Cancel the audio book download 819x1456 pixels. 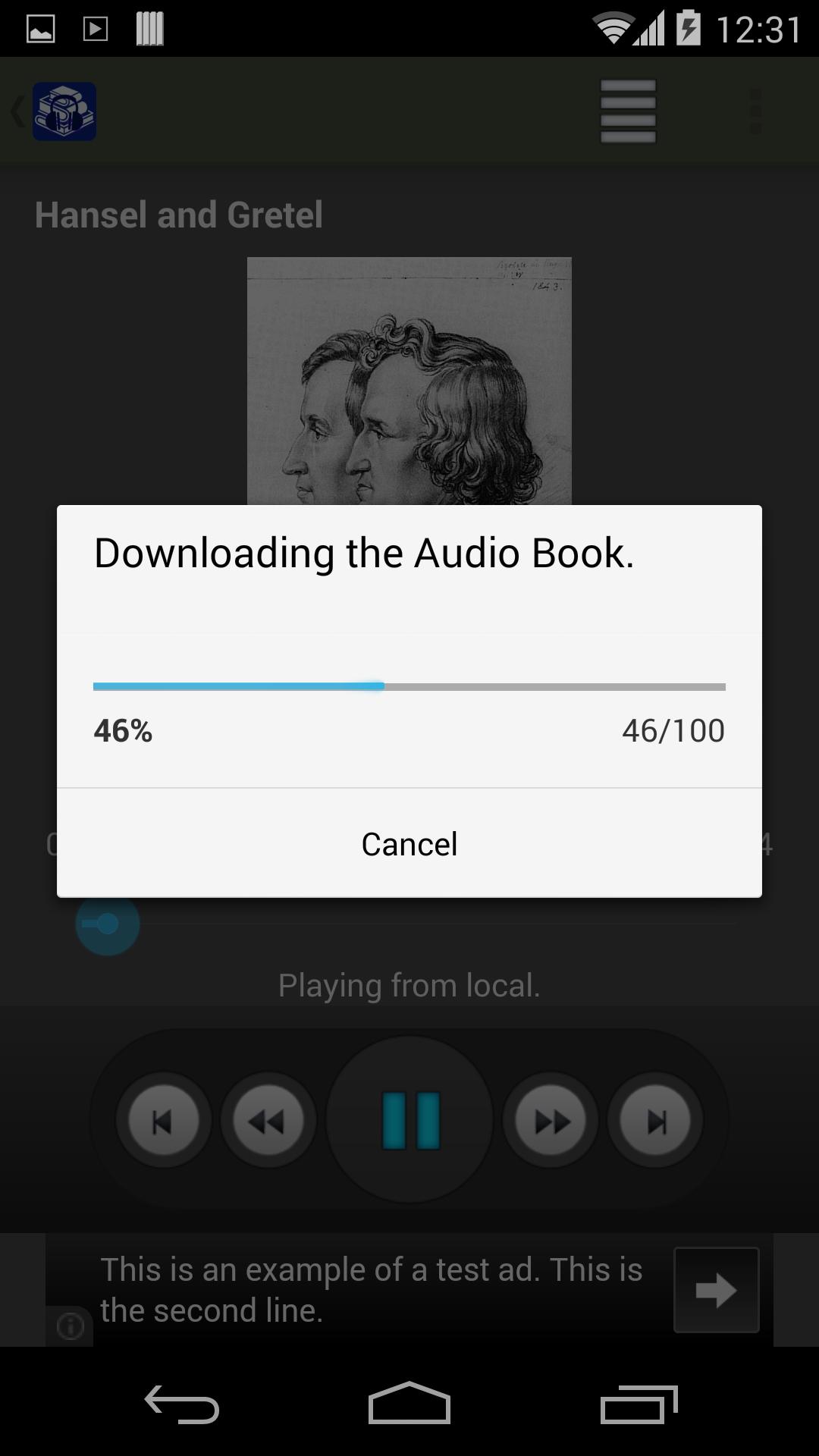(x=409, y=843)
